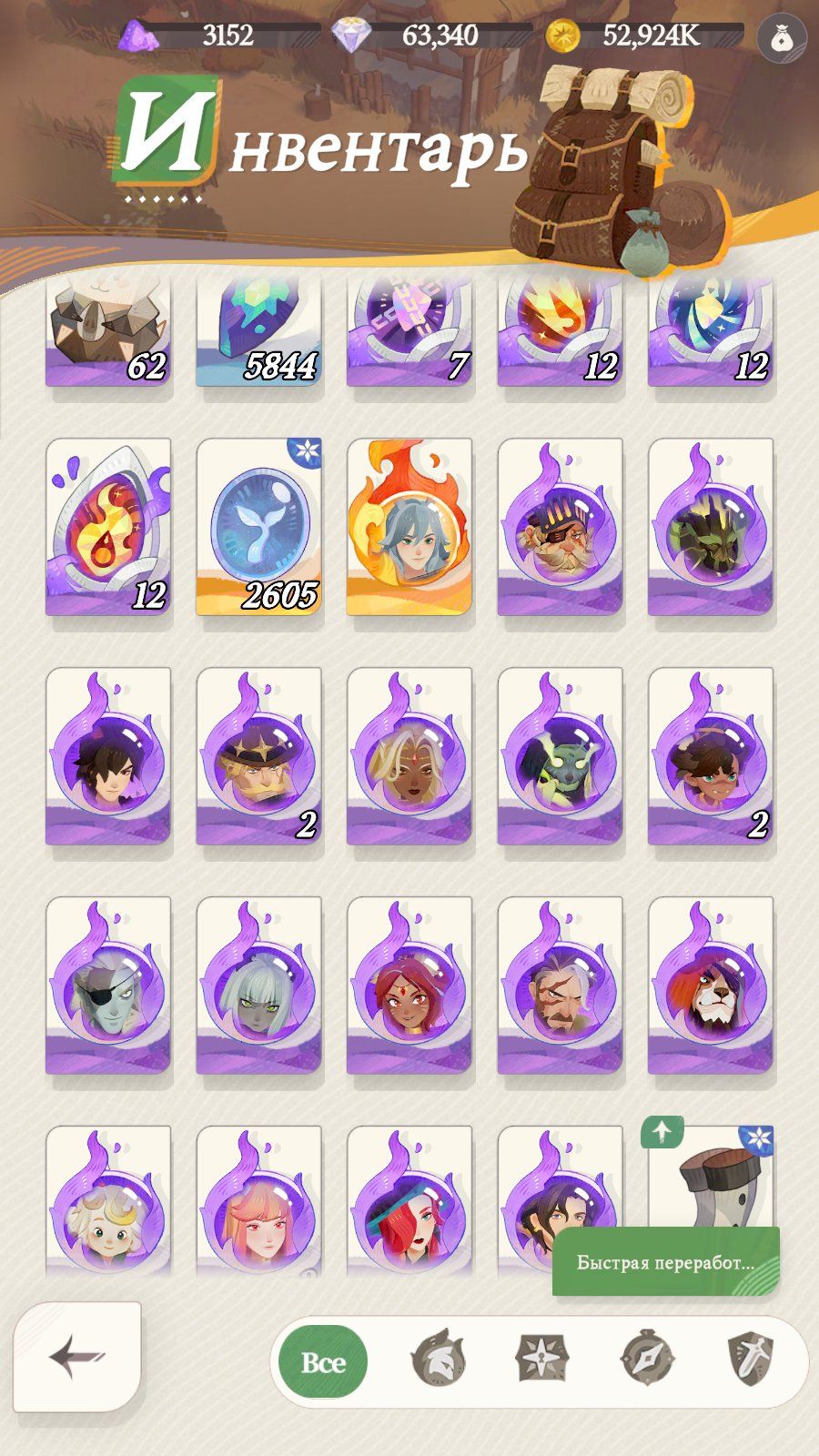Open the dark-skinned white-haired hero soul shard
Screen dimensions: 819x1456
tap(409, 756)
